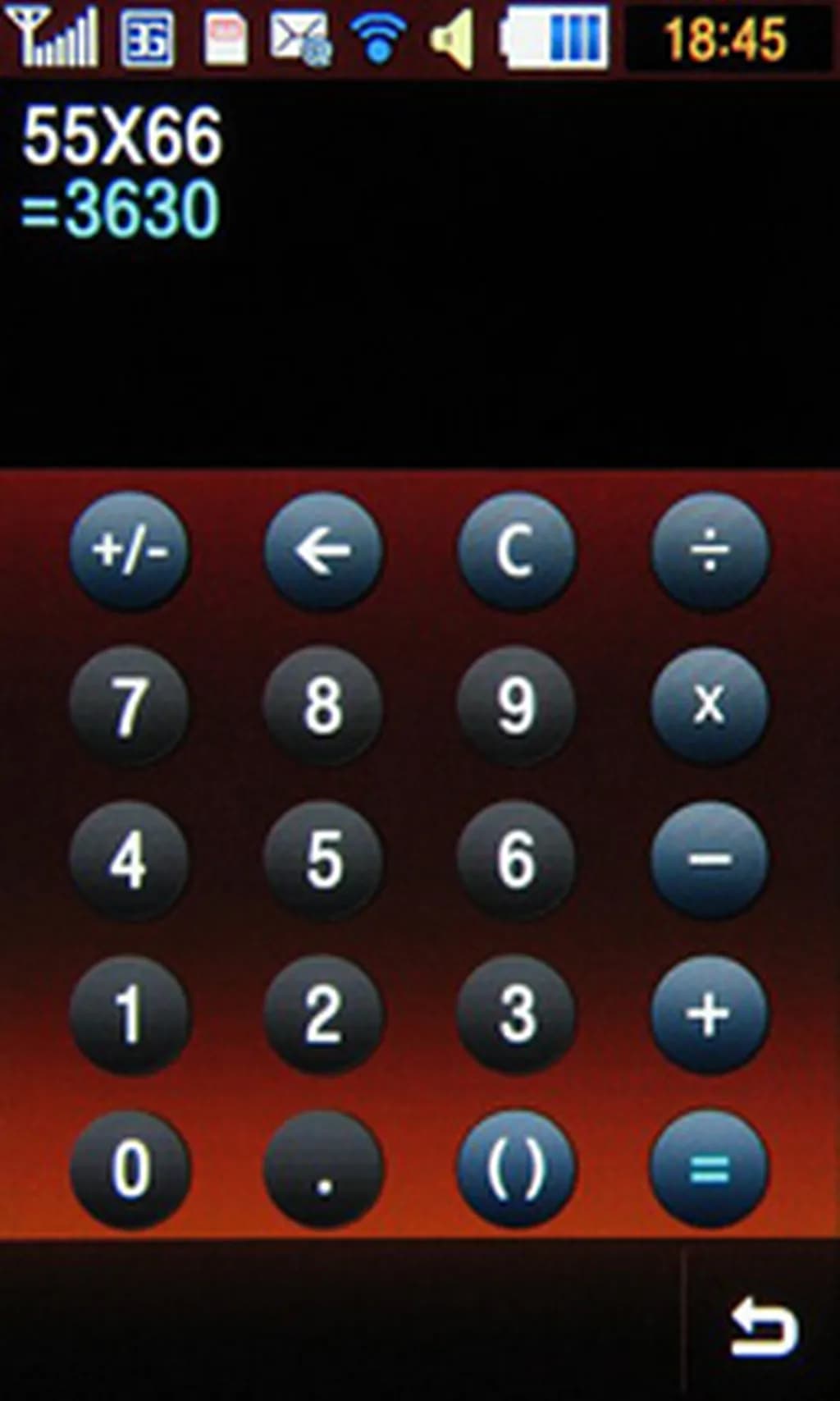
Task: Toggle the +/- sign button
Action: [130, 551]
